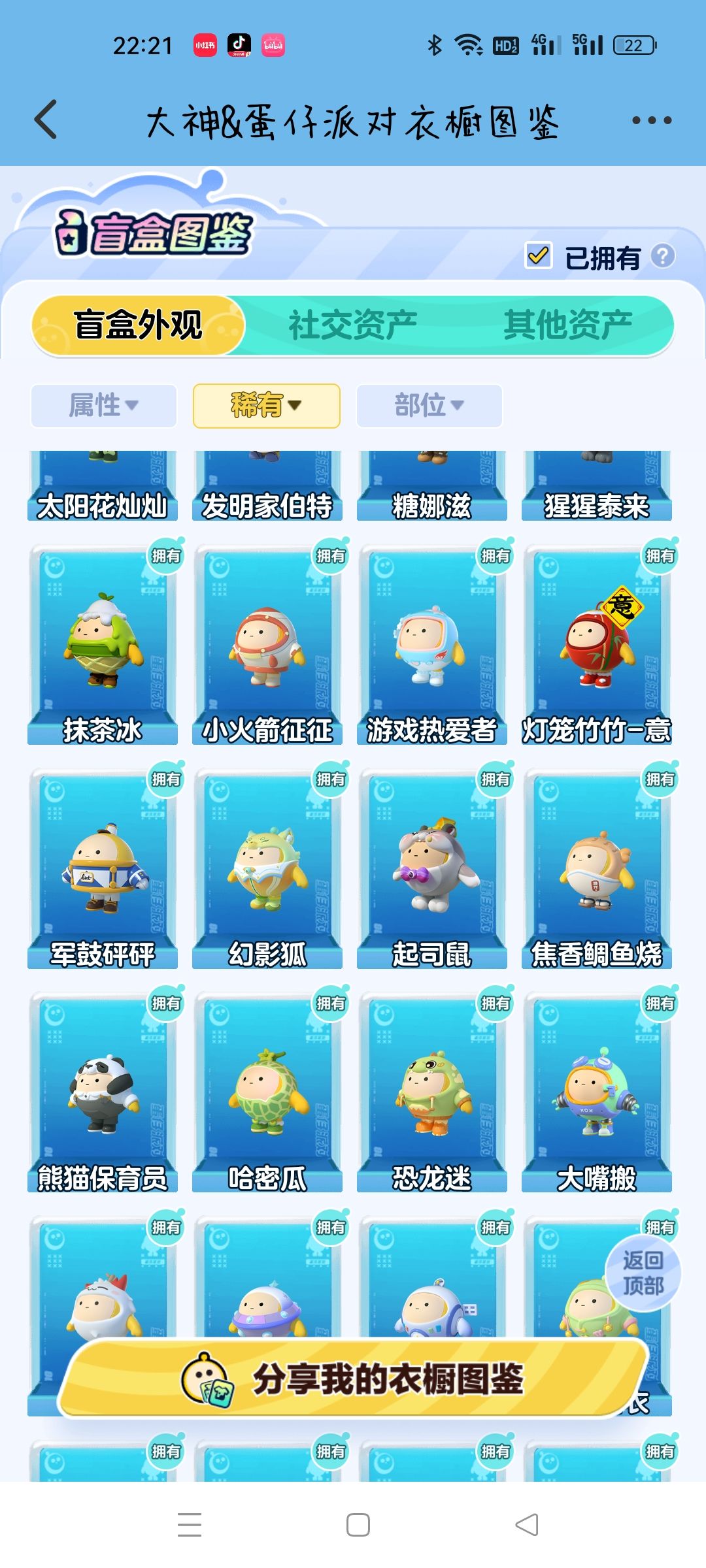Open the 部位 filter dropdown
706x1568 pixels.
point(428,406)
